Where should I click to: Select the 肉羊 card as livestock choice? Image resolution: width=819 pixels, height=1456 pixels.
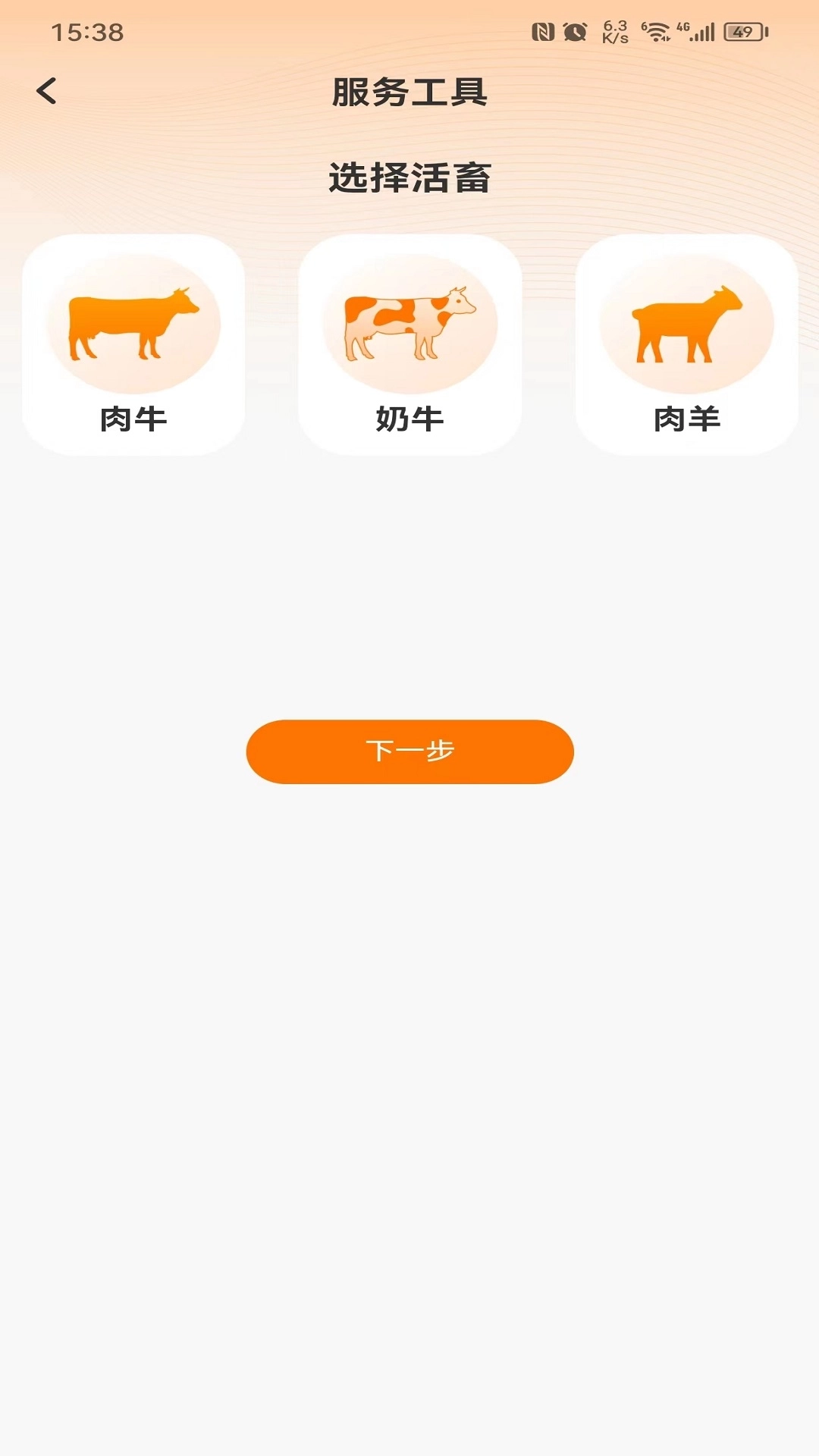coord(686,343)
